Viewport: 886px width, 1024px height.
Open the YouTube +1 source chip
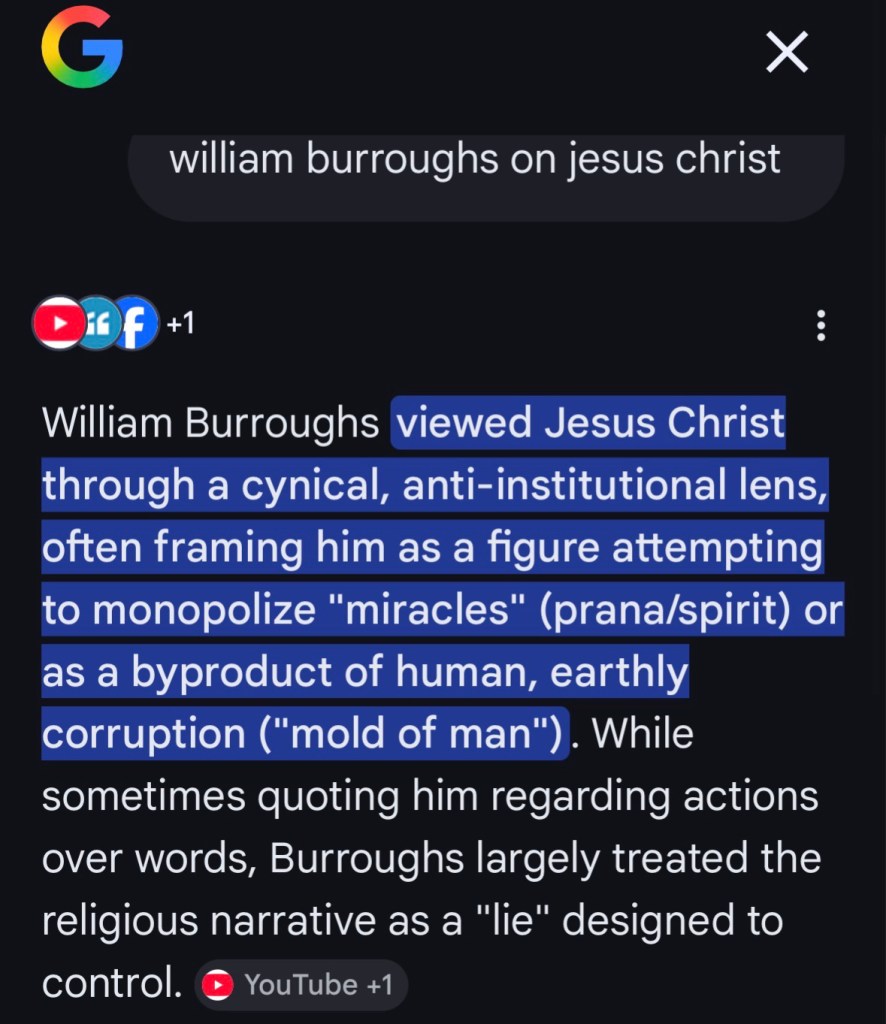click(301, 985)
